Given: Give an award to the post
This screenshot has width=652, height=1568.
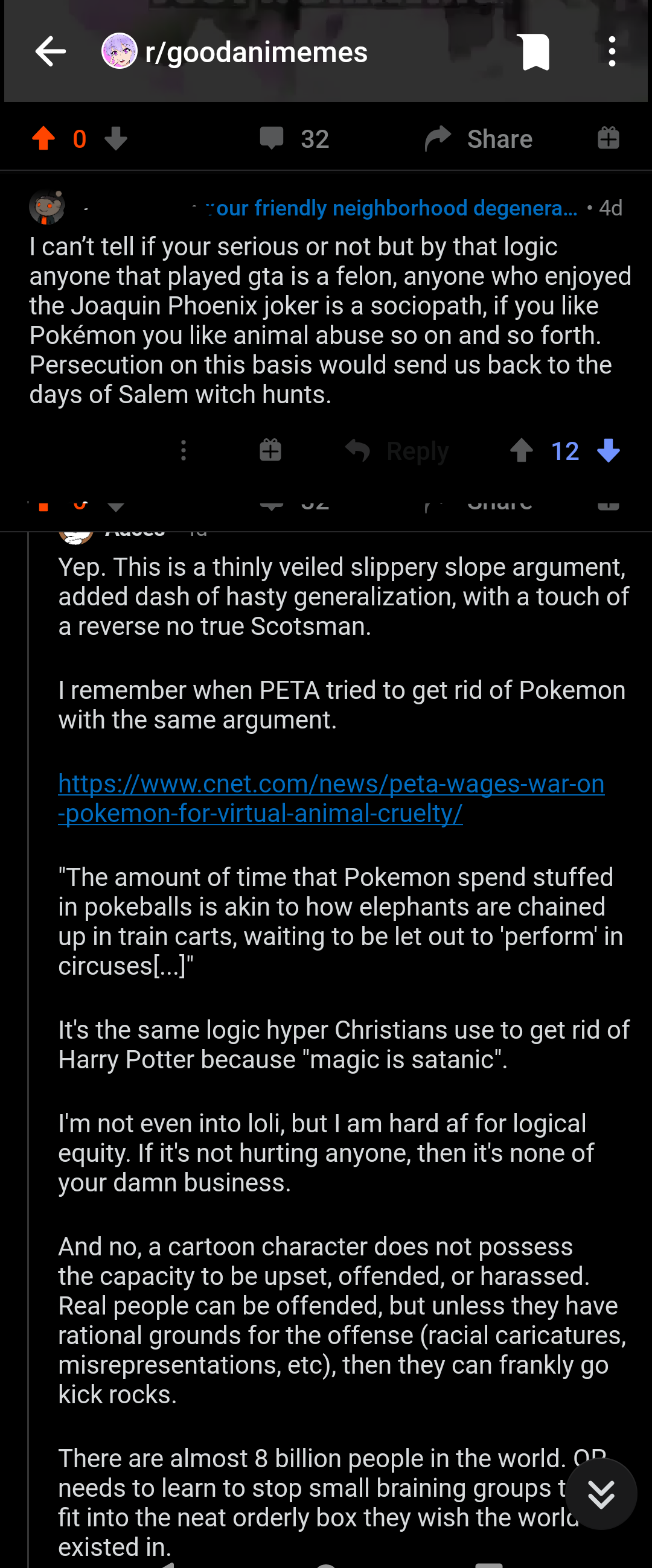Looking at the screenshot, I should tap(607, 139).
